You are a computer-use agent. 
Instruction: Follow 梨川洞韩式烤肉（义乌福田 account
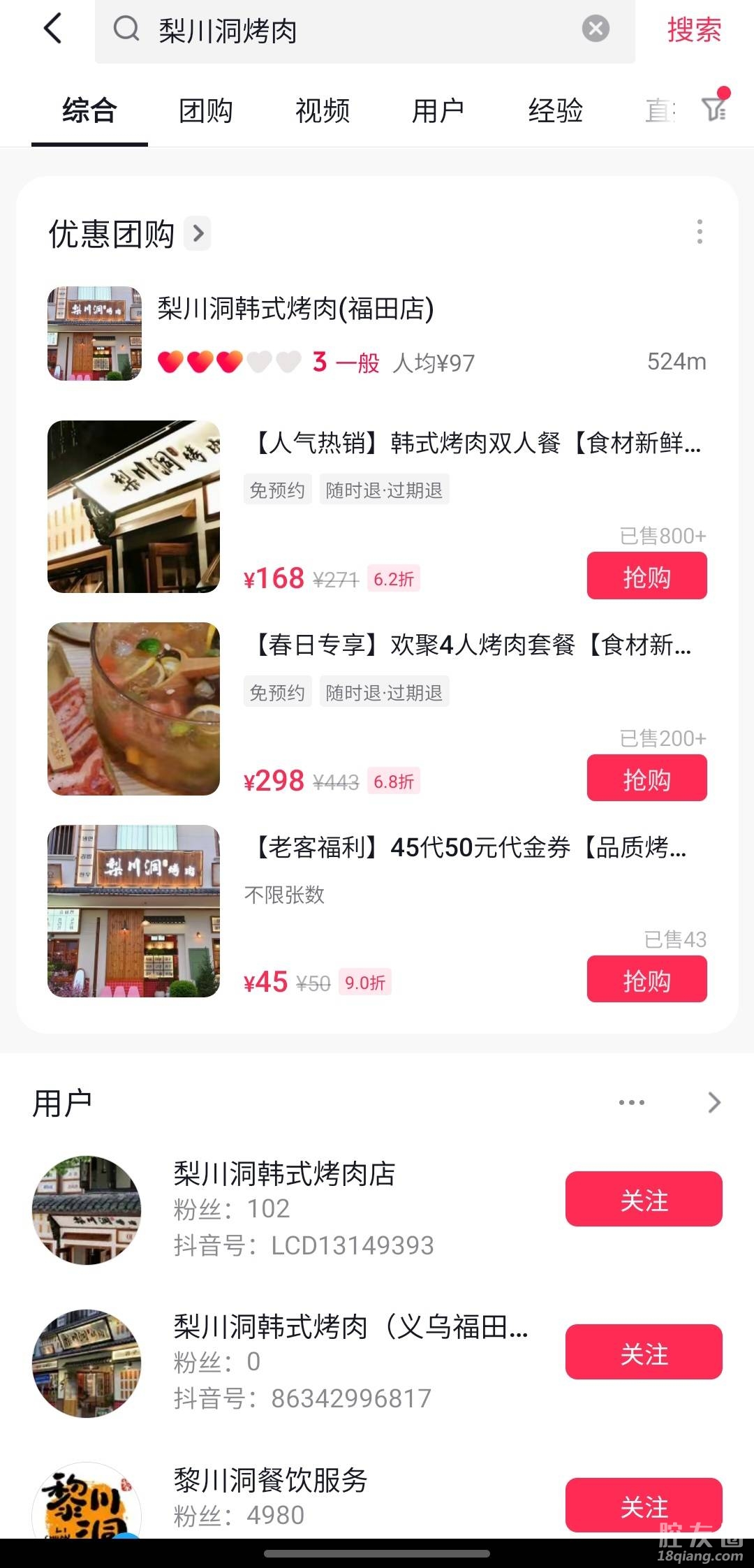643,1352
